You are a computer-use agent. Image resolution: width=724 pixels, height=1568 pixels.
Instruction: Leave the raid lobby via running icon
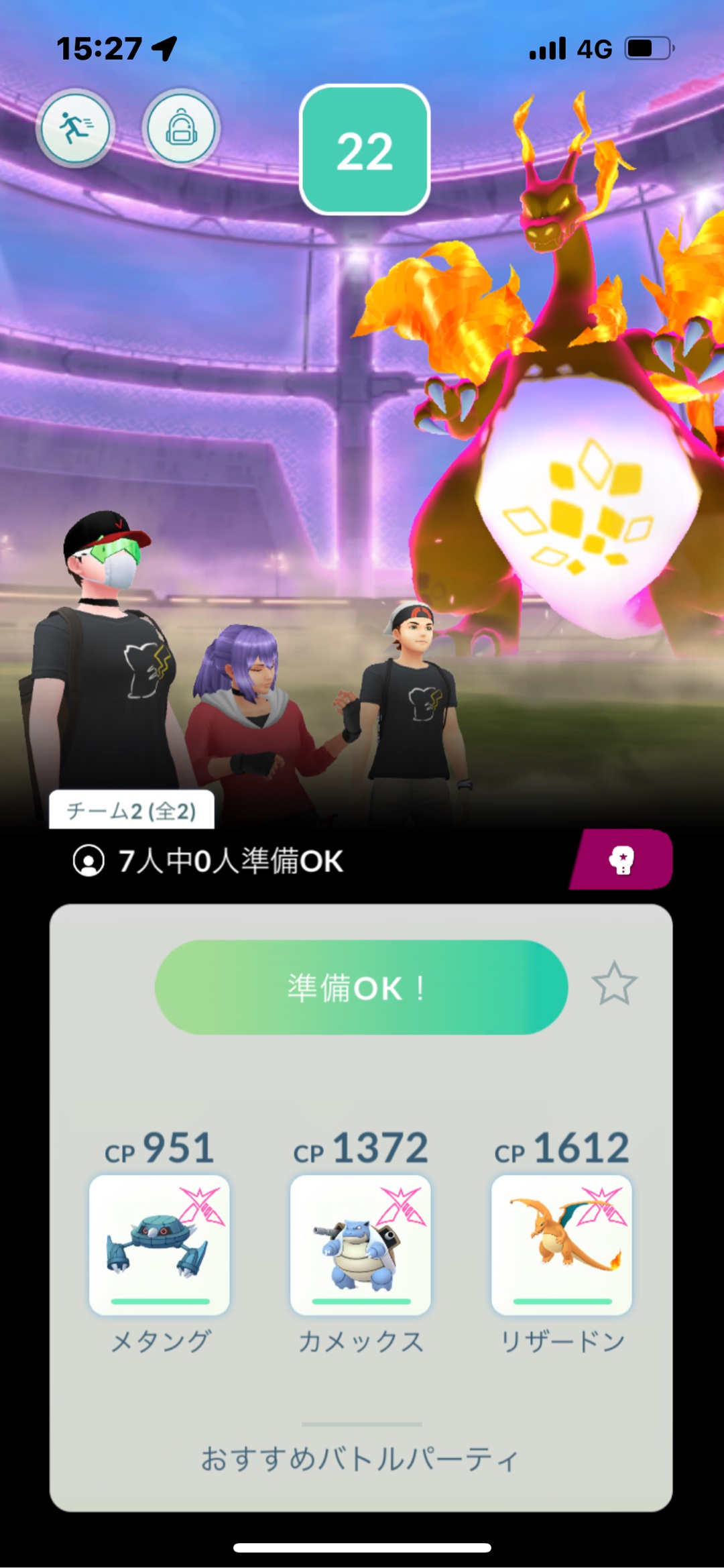[x=75, y=127]
